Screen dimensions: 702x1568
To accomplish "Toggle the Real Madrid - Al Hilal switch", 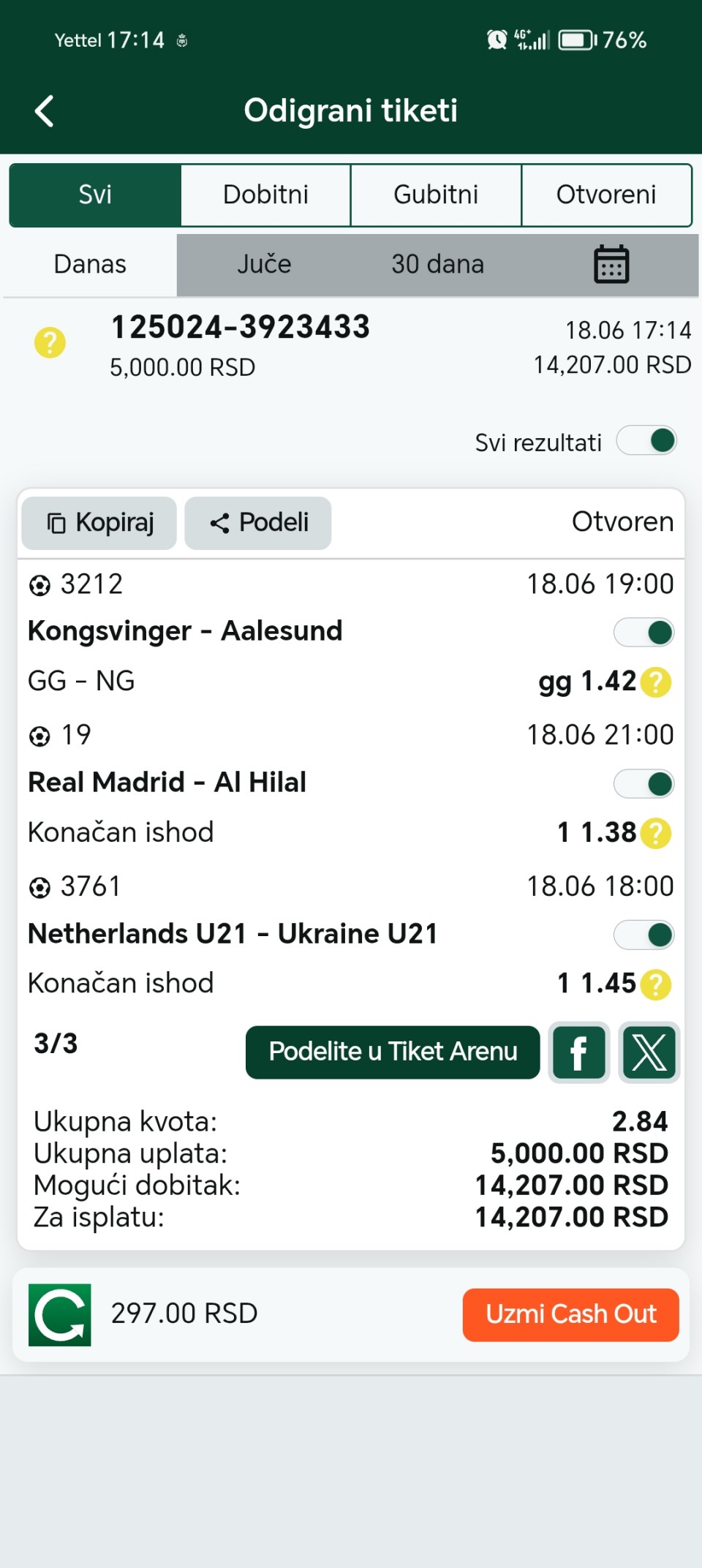I will coord(643,784).
